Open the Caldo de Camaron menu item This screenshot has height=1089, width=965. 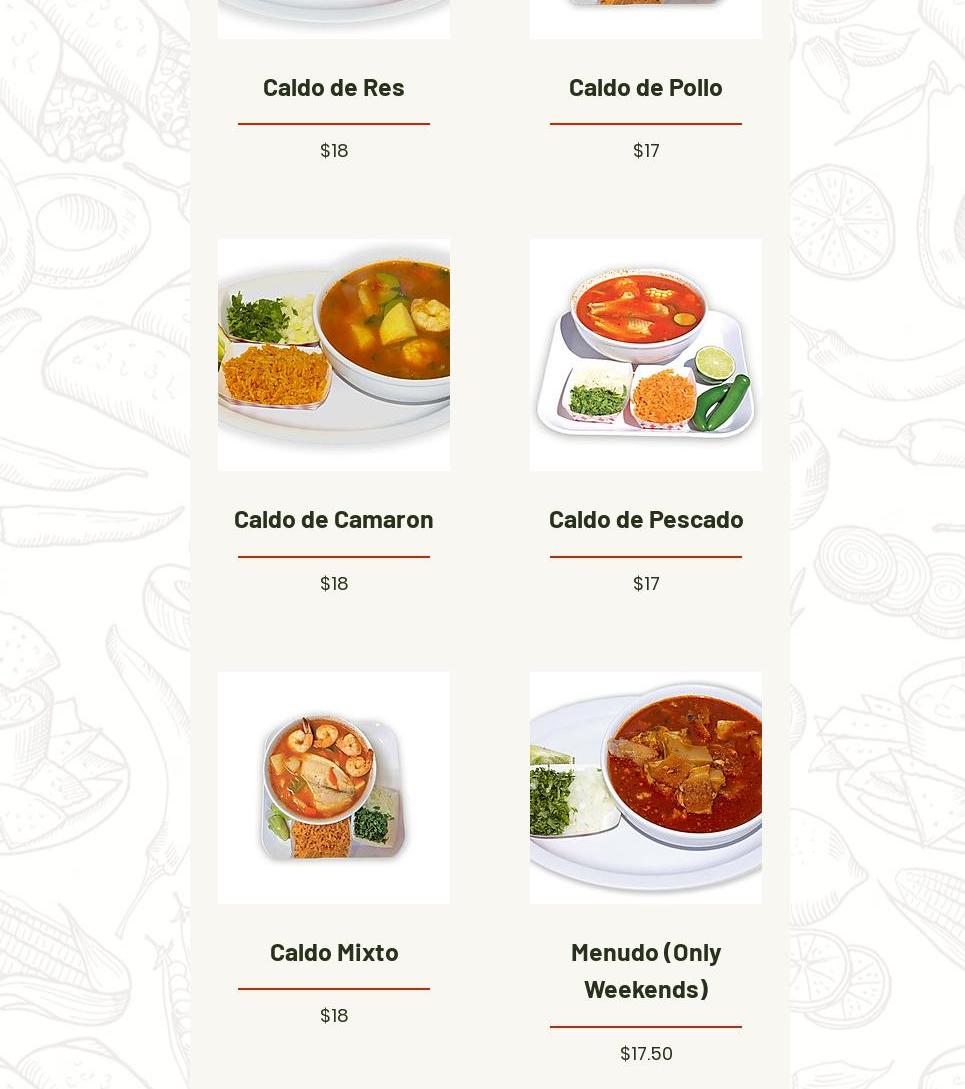click(x=333, y=519)
